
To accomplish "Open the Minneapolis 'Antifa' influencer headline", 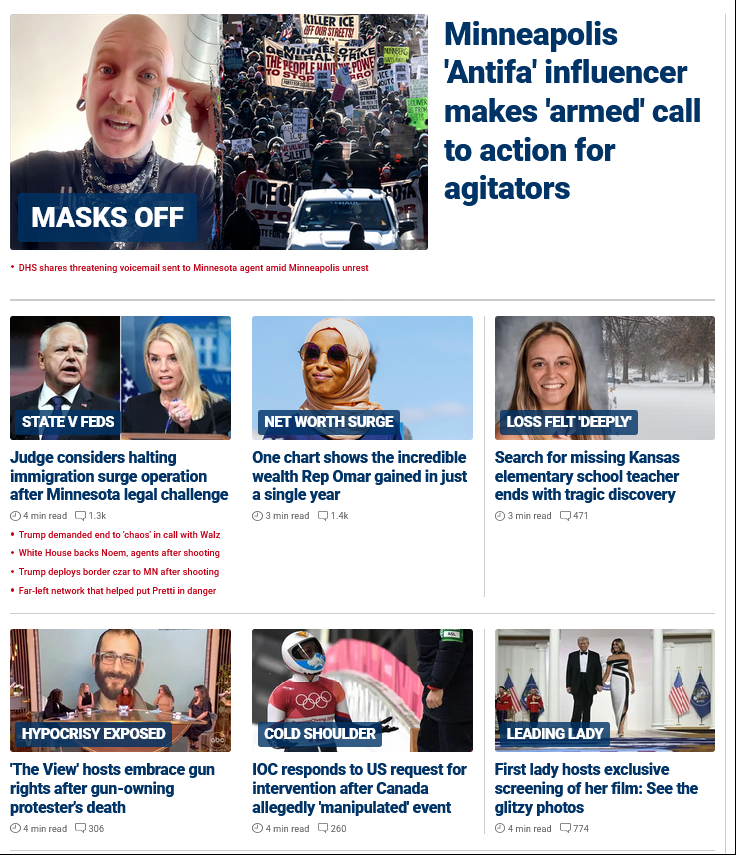I will coord(572,111).
